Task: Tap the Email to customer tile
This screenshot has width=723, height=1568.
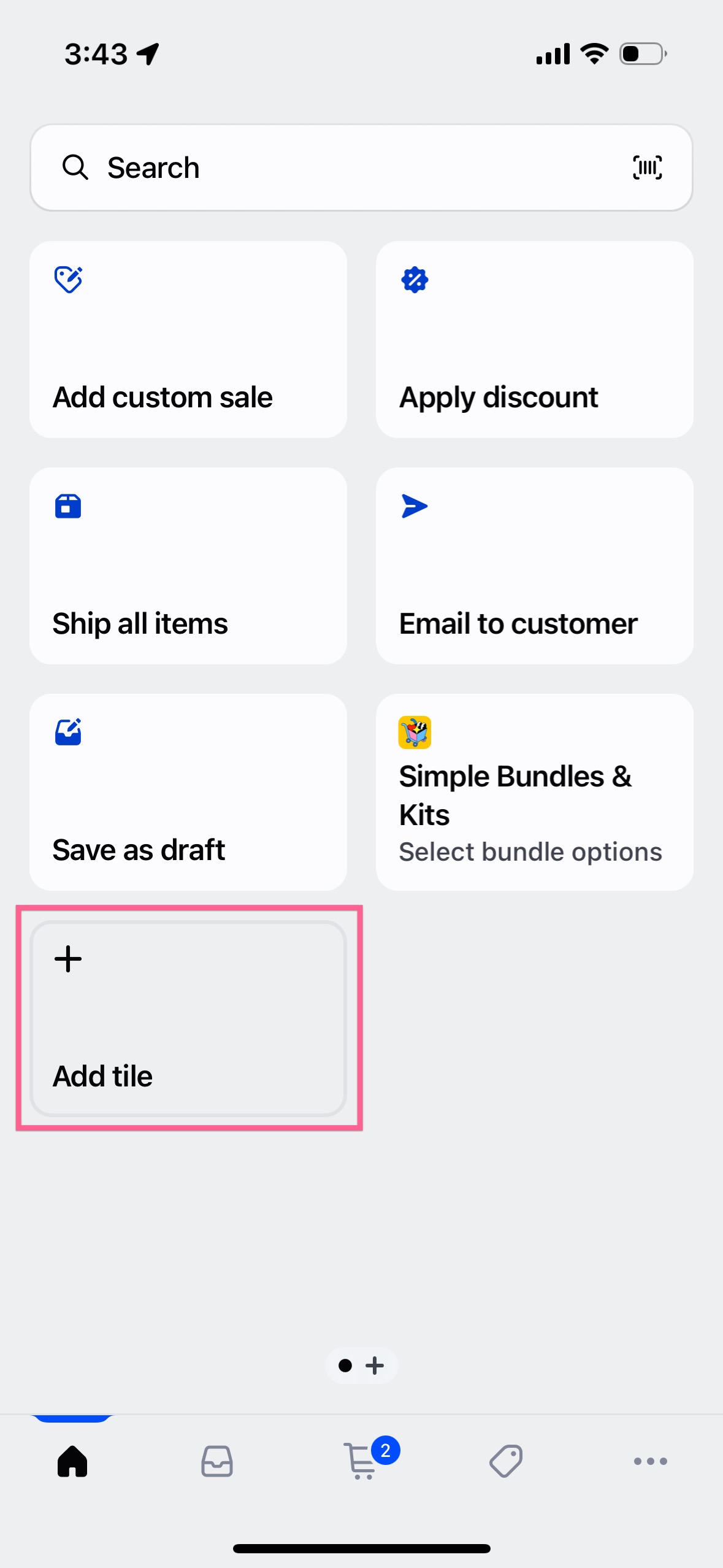Action: coord(534,566)
